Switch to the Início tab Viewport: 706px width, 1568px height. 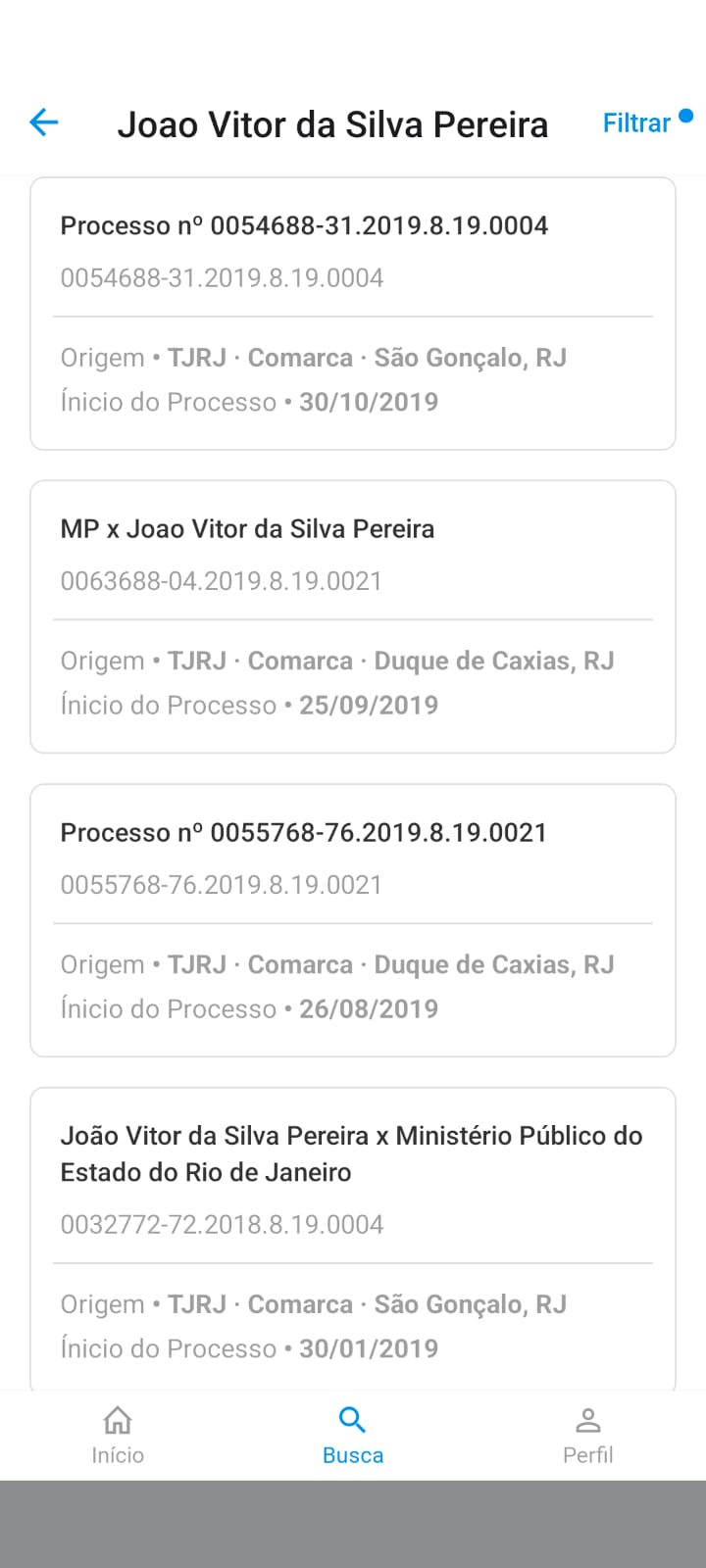tap(118, 1435)
